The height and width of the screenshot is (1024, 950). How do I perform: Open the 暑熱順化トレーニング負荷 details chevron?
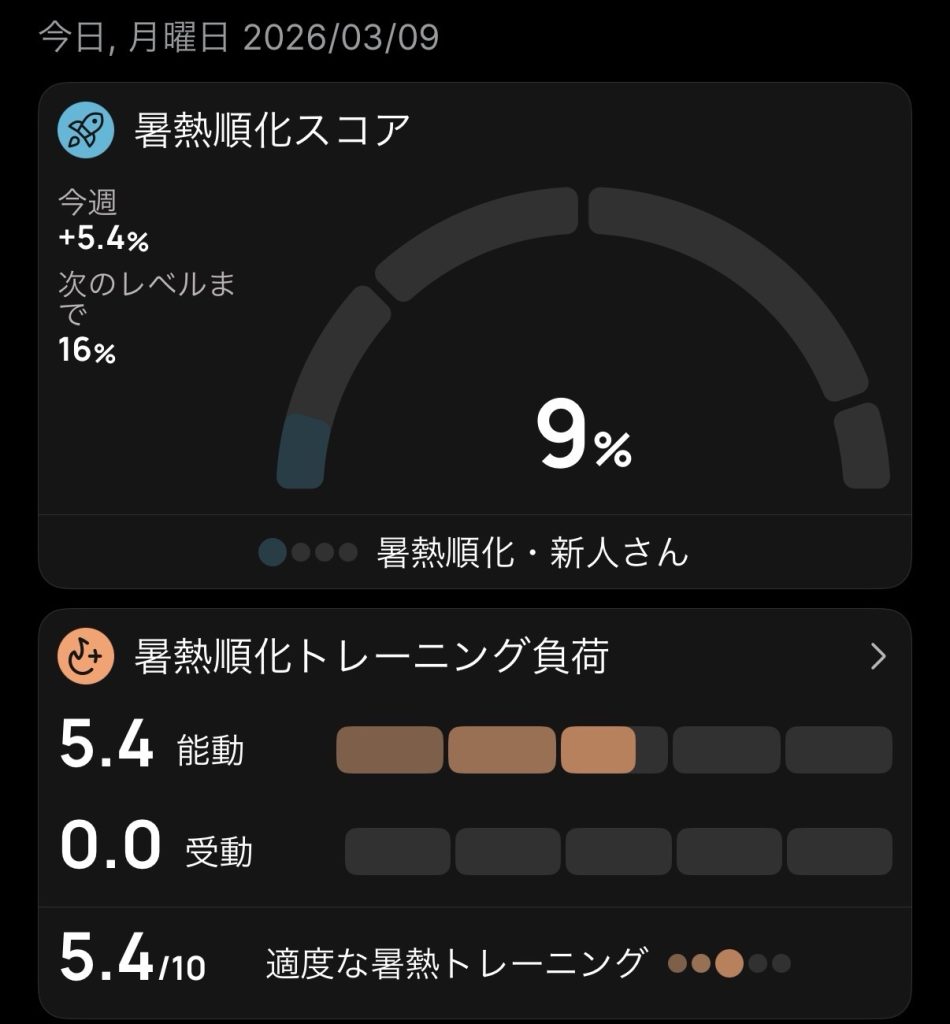(x=878, y=657)
